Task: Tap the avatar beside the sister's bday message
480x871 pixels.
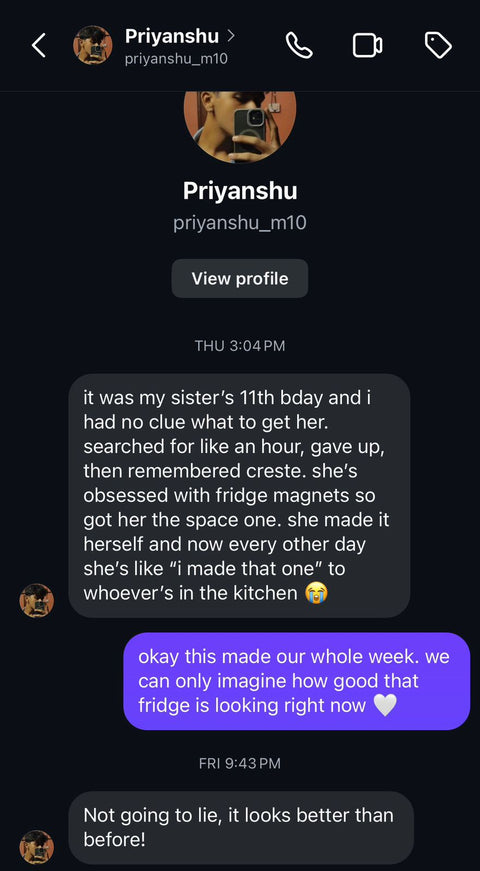Action: (x=37, y=600)
